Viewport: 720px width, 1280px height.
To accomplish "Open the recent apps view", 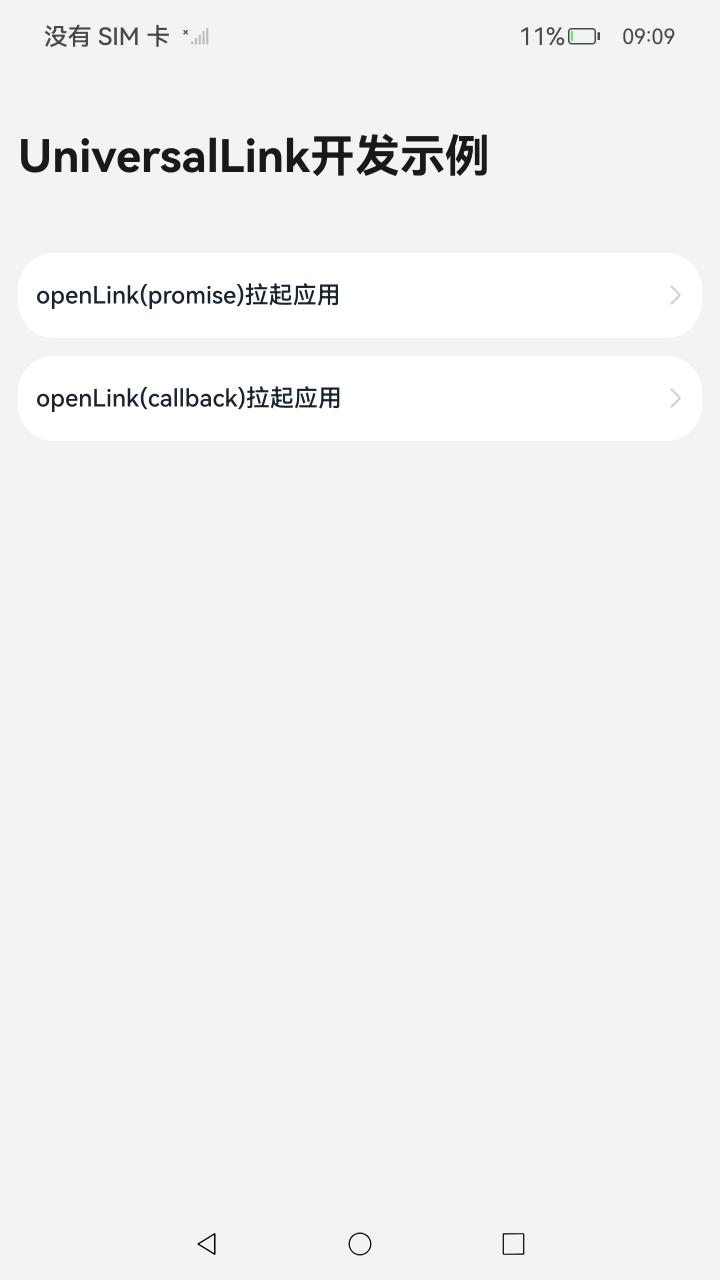I will (513, 1243).
